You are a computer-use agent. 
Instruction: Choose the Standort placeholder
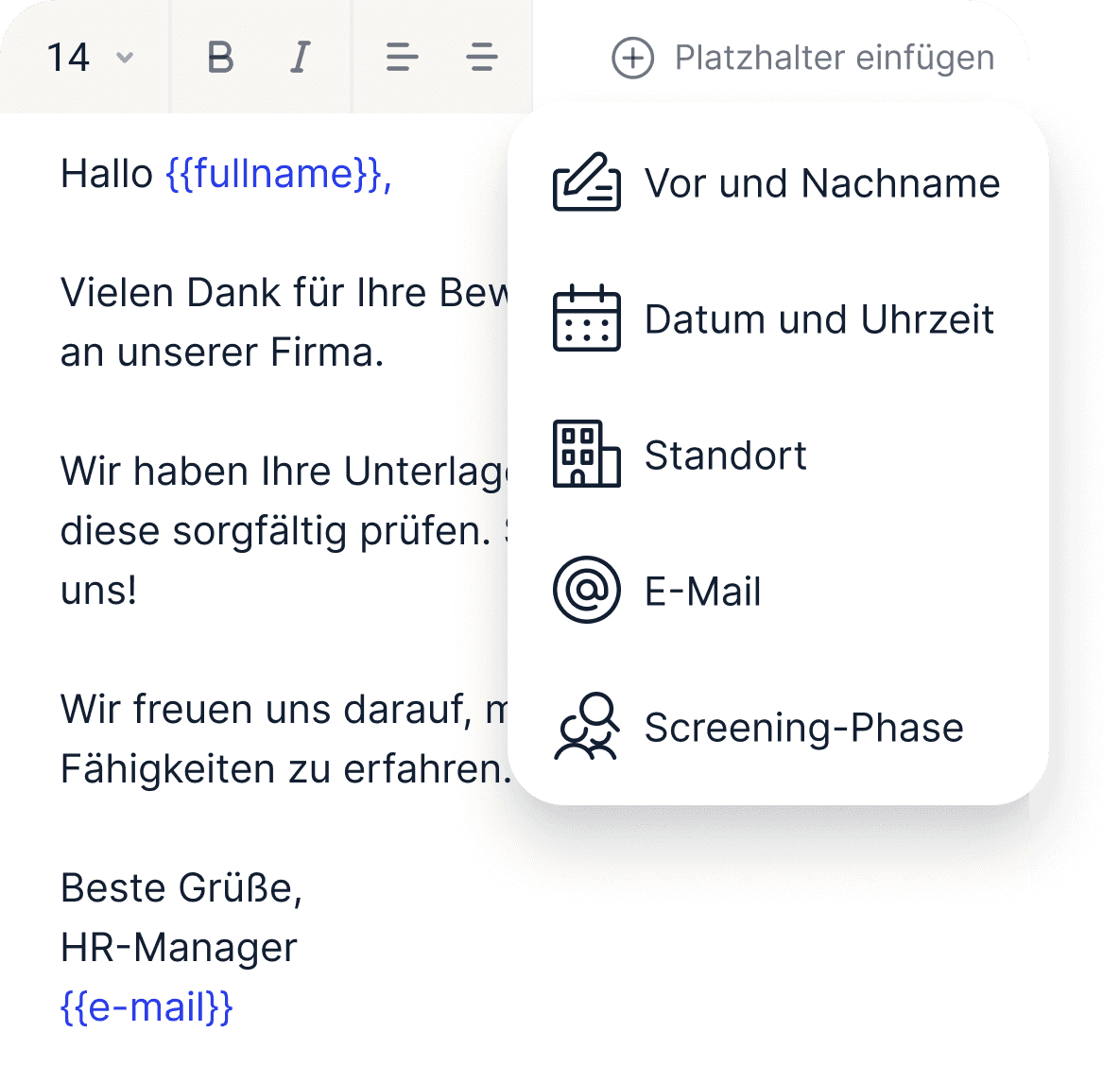coord(777,455)
